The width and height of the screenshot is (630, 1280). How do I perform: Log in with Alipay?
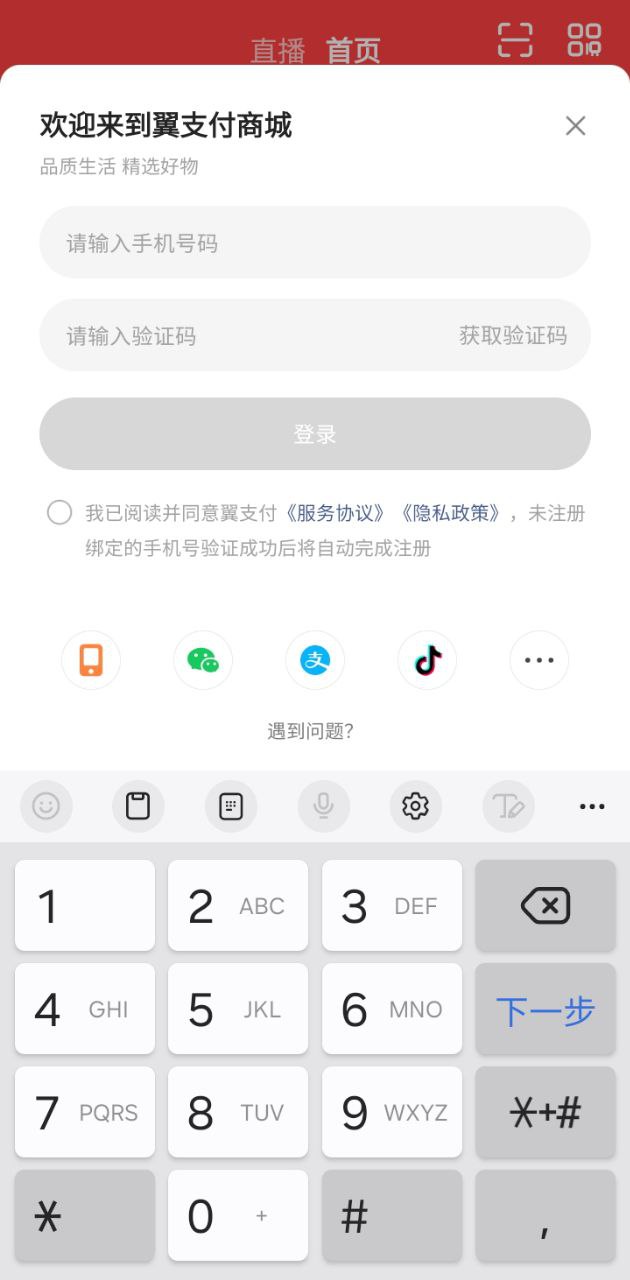point(315,660)
